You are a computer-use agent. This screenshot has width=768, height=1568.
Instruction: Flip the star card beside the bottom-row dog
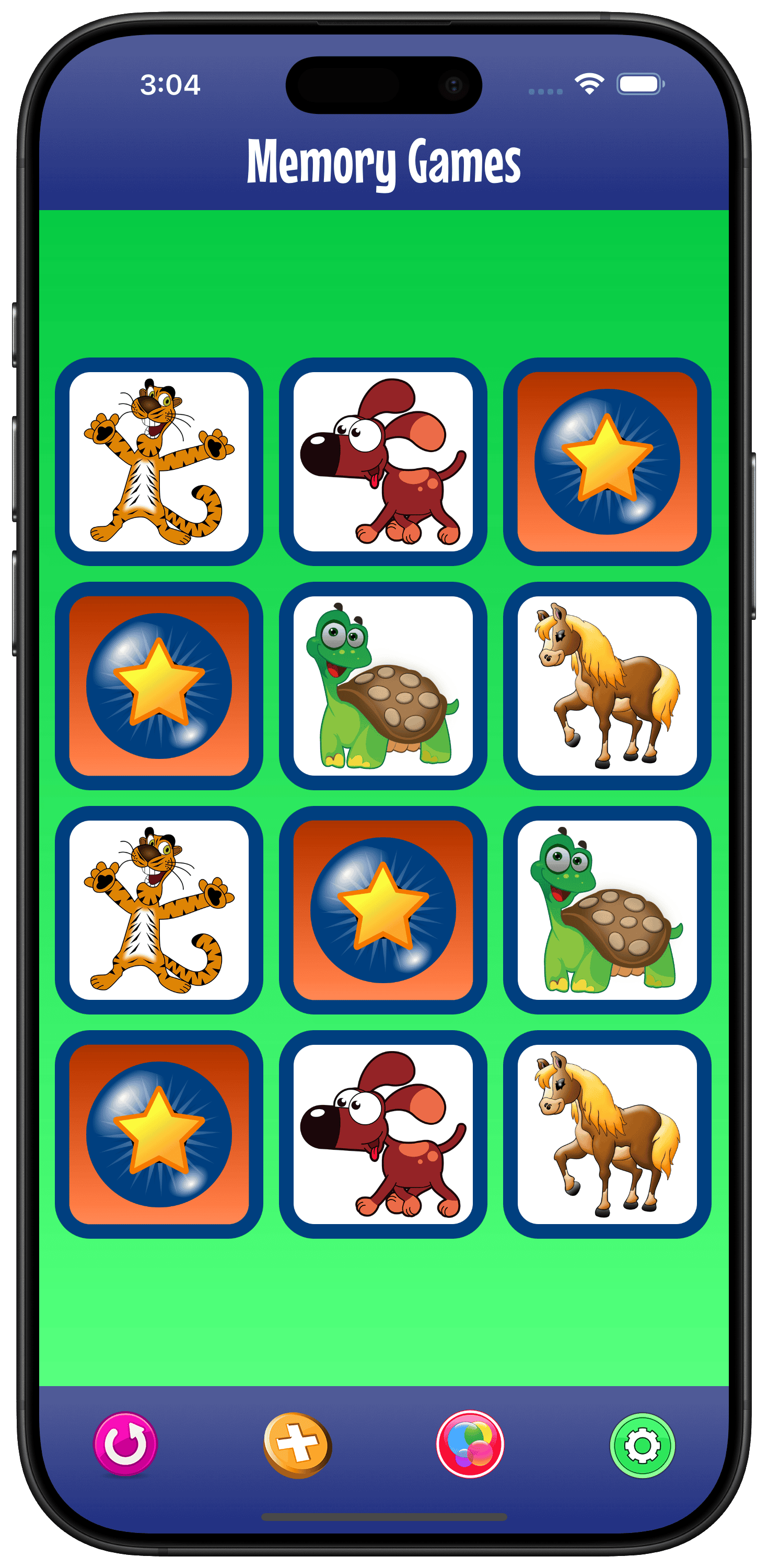point(159,1133)
